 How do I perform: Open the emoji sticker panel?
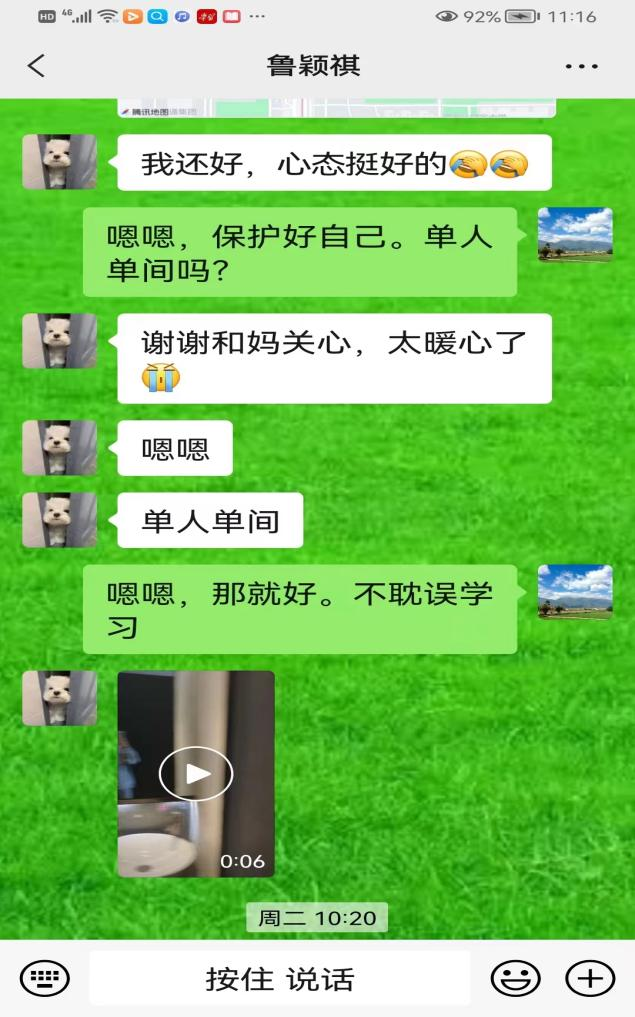coord(514,977)
